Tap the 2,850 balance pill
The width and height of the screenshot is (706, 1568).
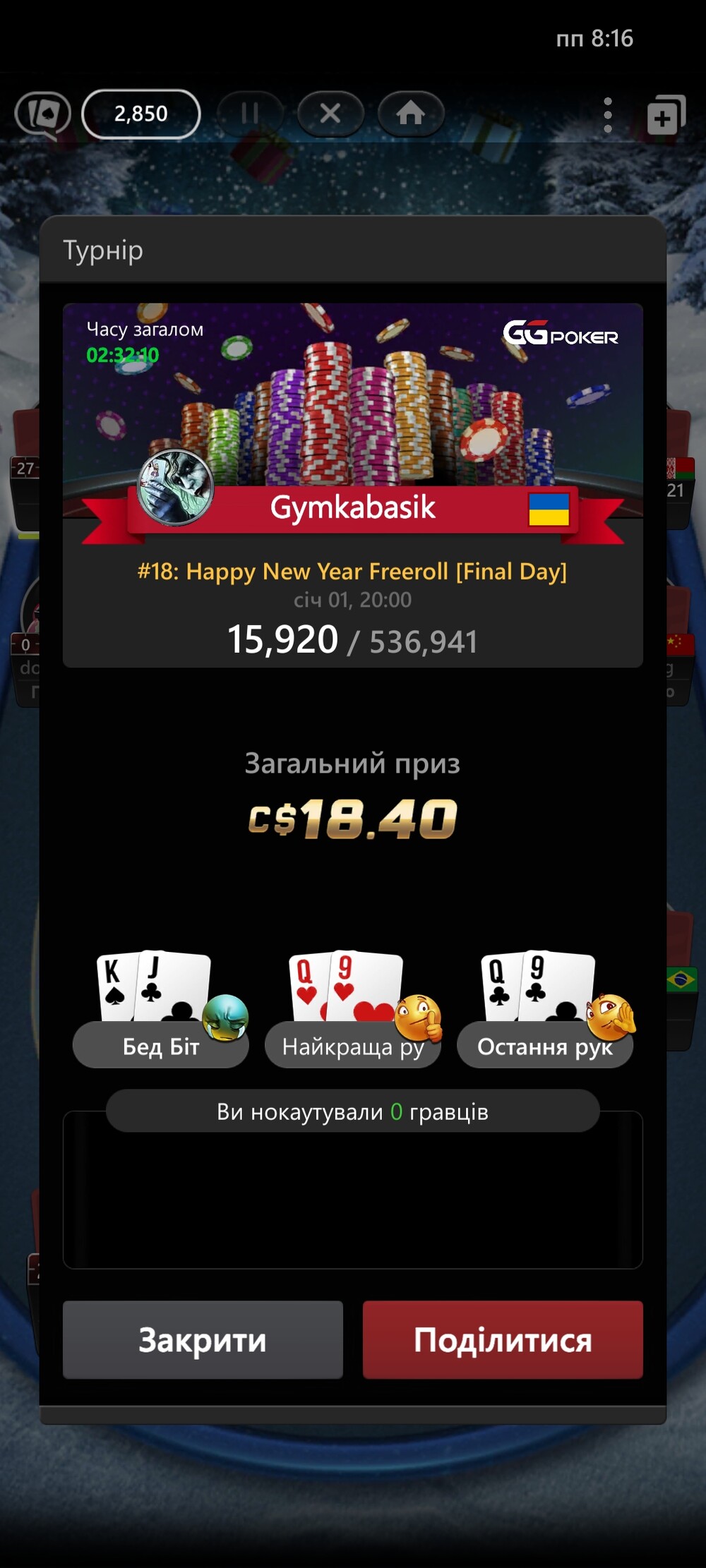click(141, 114)
